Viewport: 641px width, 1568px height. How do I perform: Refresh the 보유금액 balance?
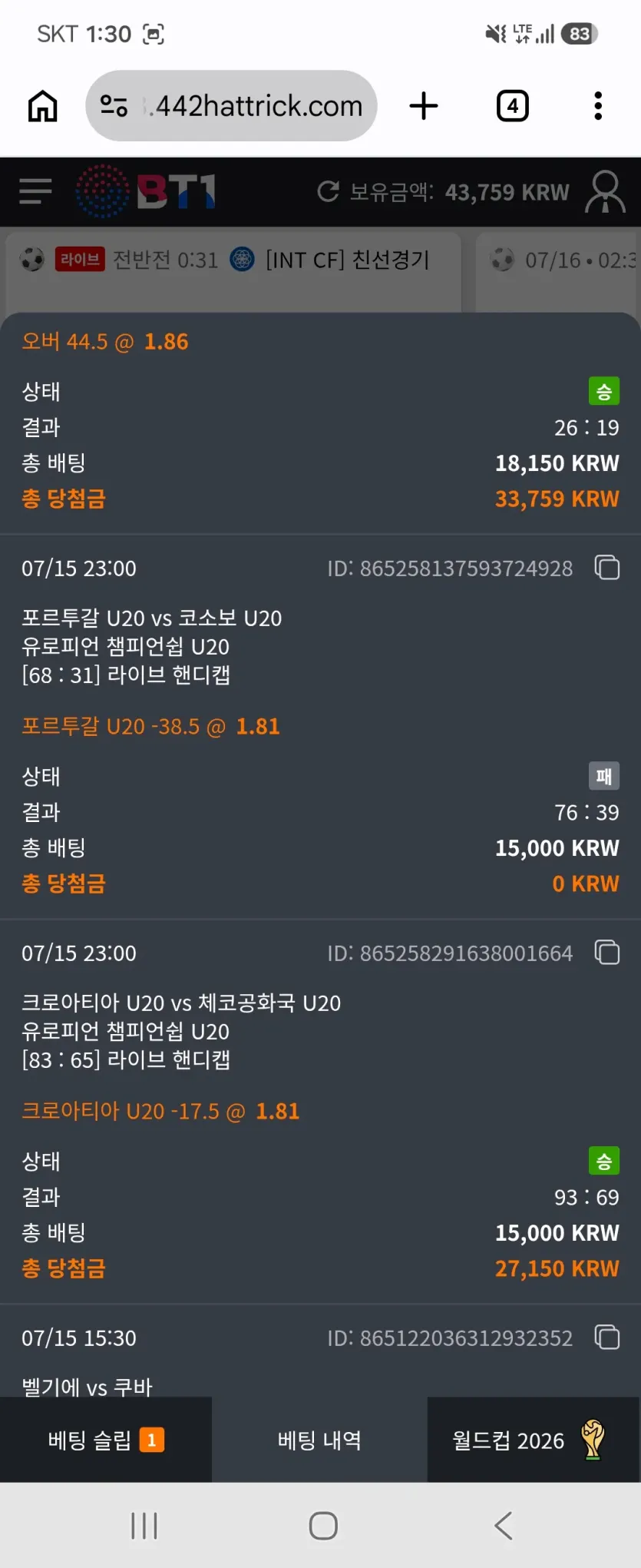coord(328,191)
